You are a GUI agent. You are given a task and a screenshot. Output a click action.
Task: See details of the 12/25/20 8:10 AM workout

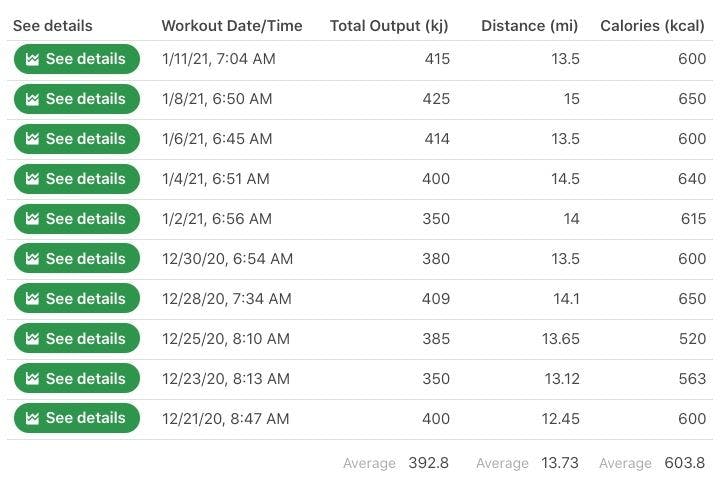point(76,339)
